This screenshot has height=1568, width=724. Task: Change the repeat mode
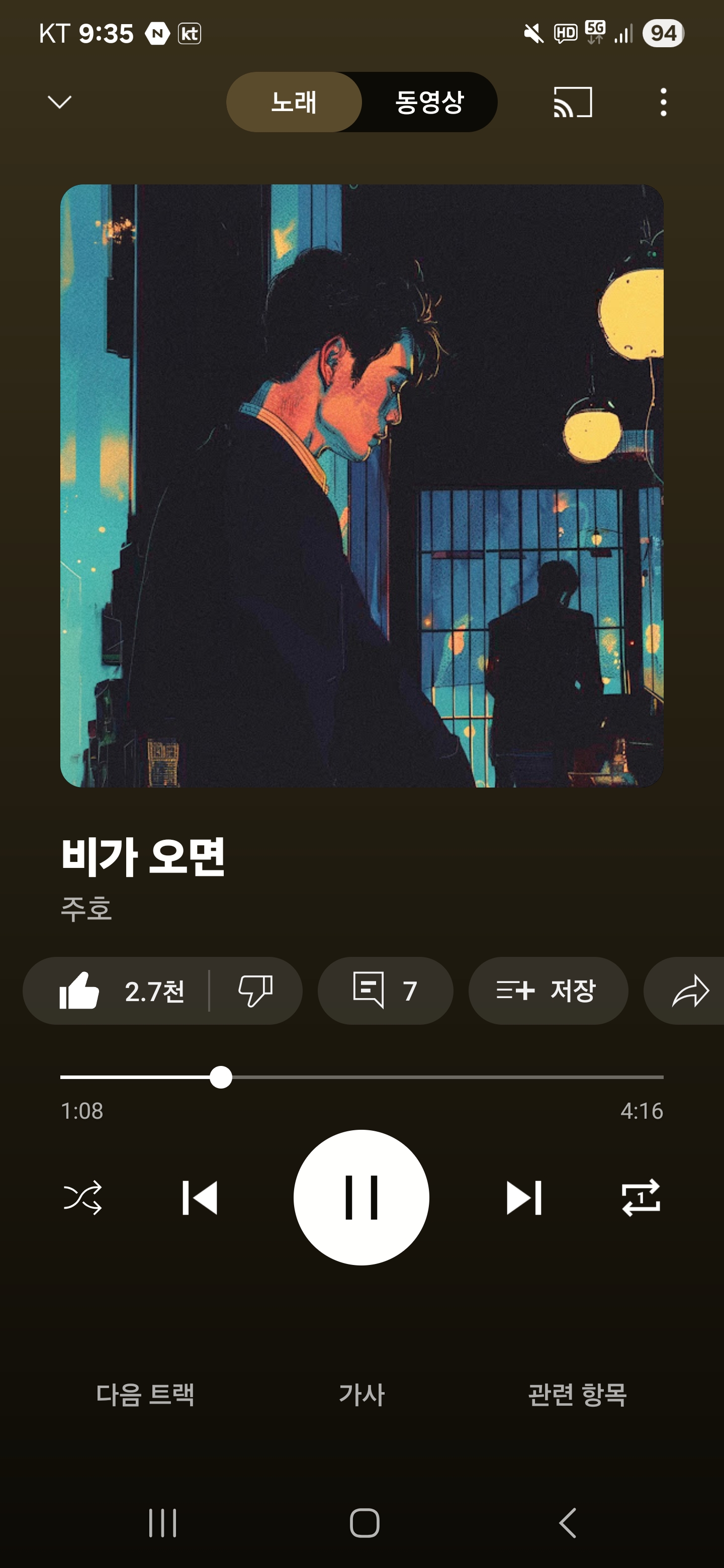pos(641,1197)
